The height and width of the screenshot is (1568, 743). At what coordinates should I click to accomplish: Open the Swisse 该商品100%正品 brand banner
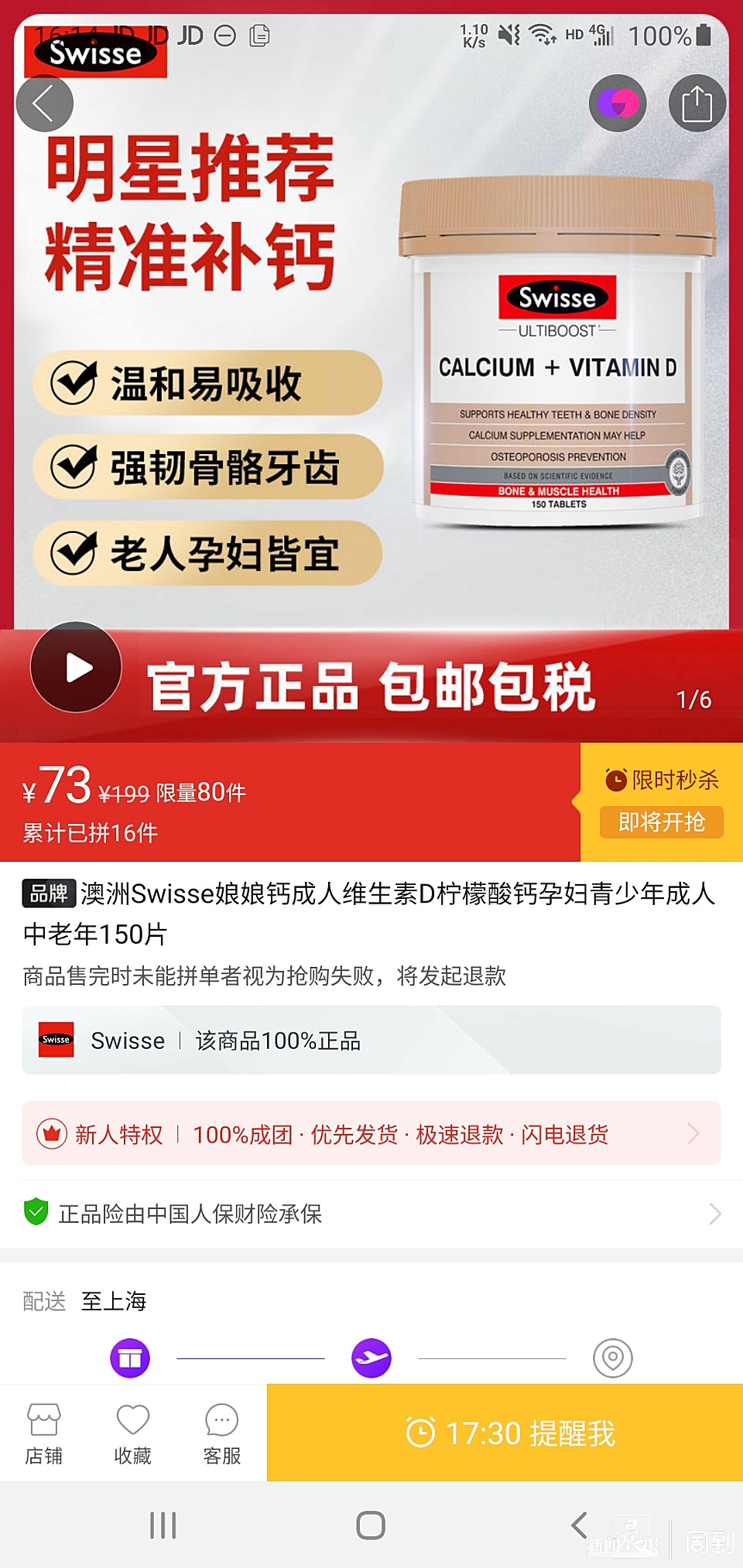click(371, 1040)
